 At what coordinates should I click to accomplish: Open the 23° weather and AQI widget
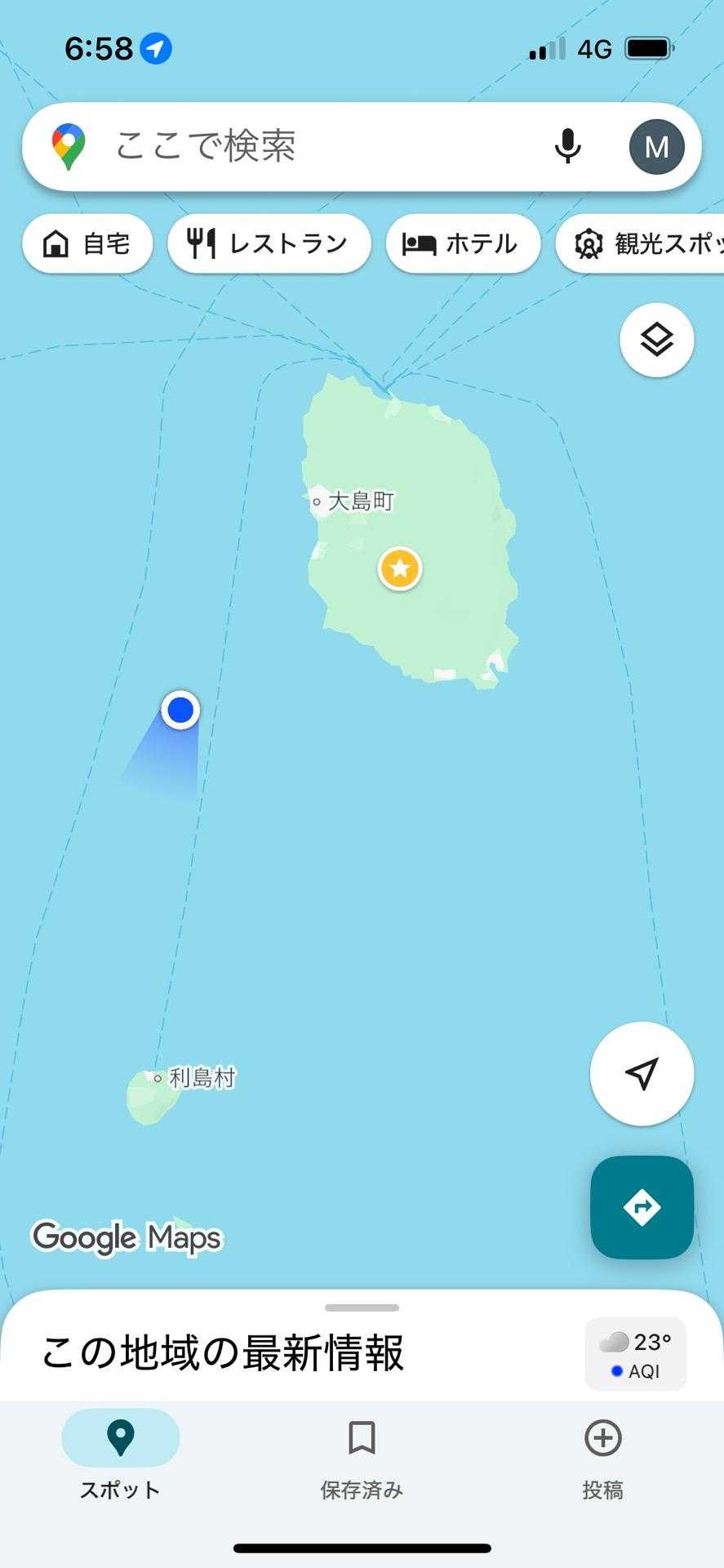635,1354
